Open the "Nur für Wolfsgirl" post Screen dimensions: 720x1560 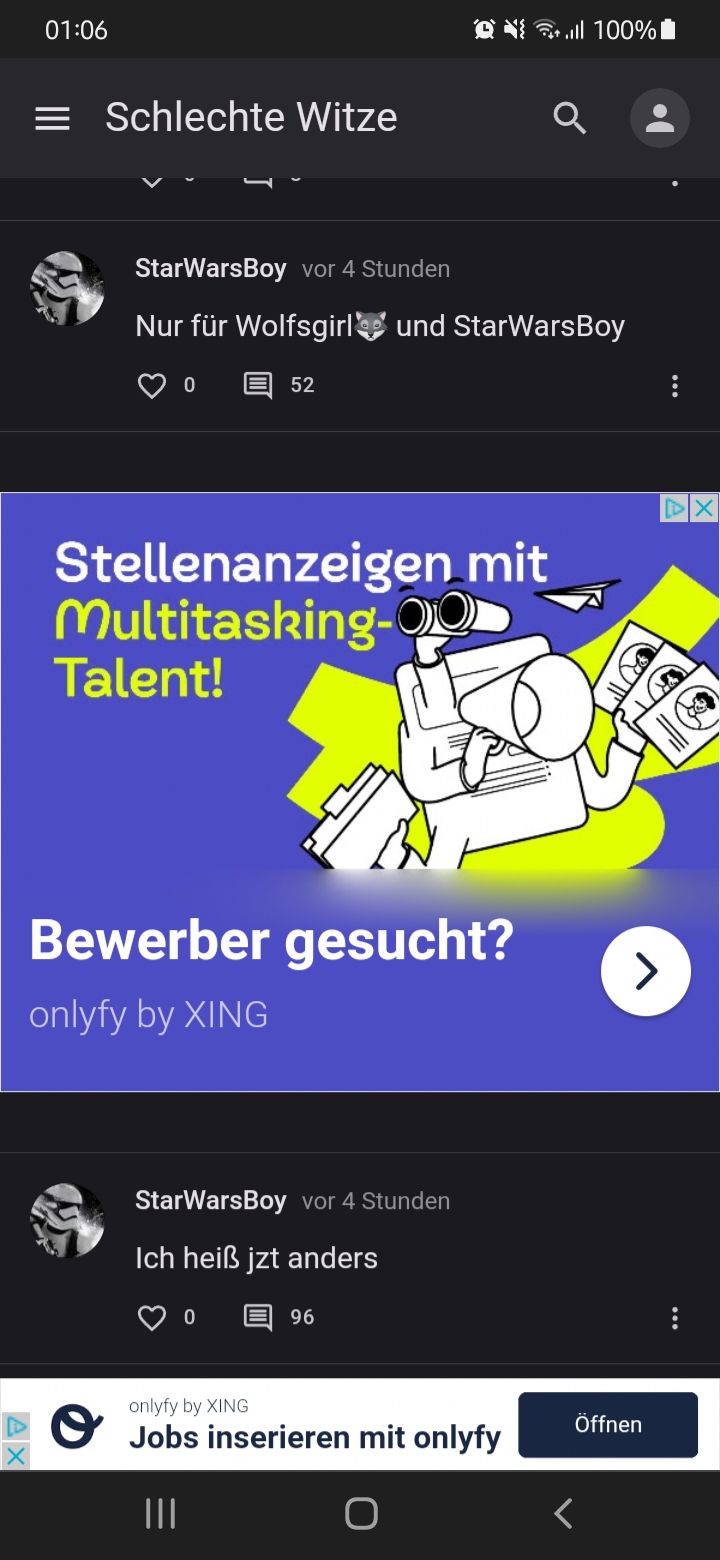click(380, 327)
